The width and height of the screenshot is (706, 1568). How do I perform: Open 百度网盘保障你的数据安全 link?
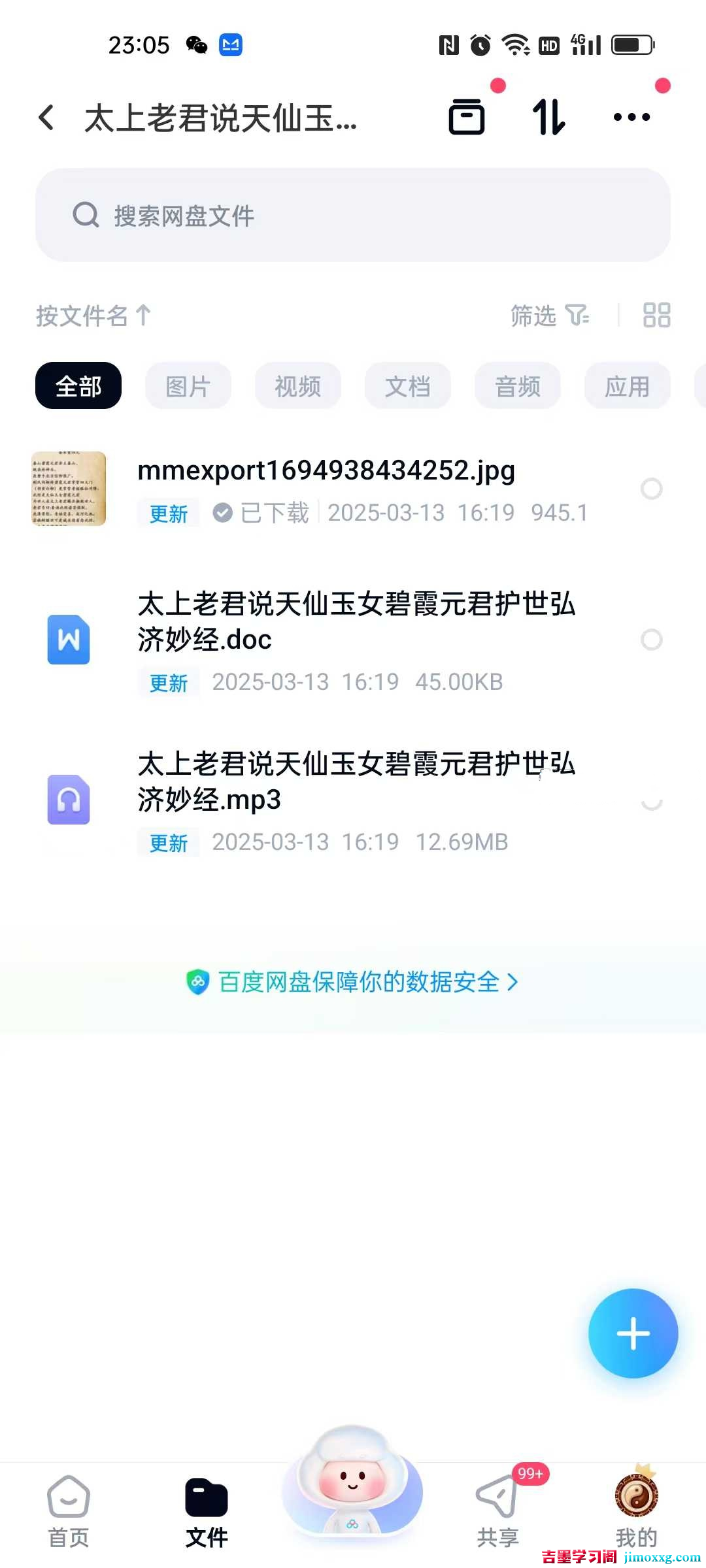tap(356, 981)
